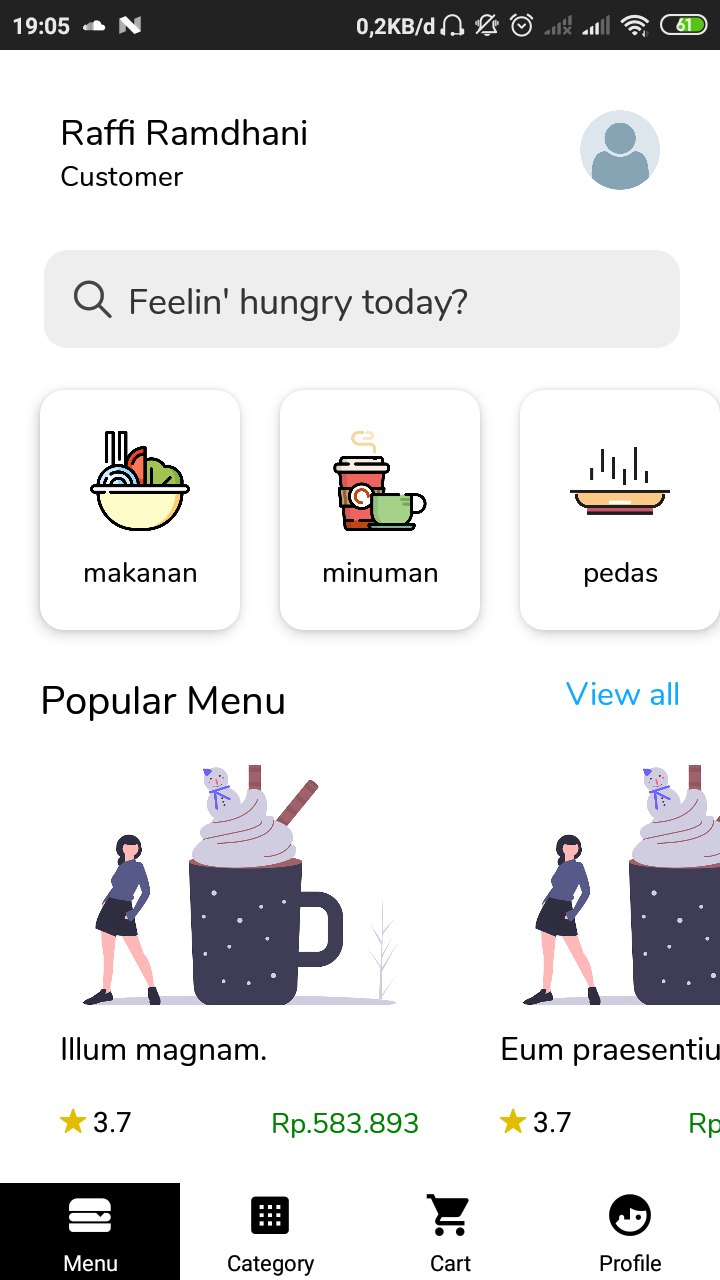
Task: Select the Popular Menu heading
Action: 163,700
